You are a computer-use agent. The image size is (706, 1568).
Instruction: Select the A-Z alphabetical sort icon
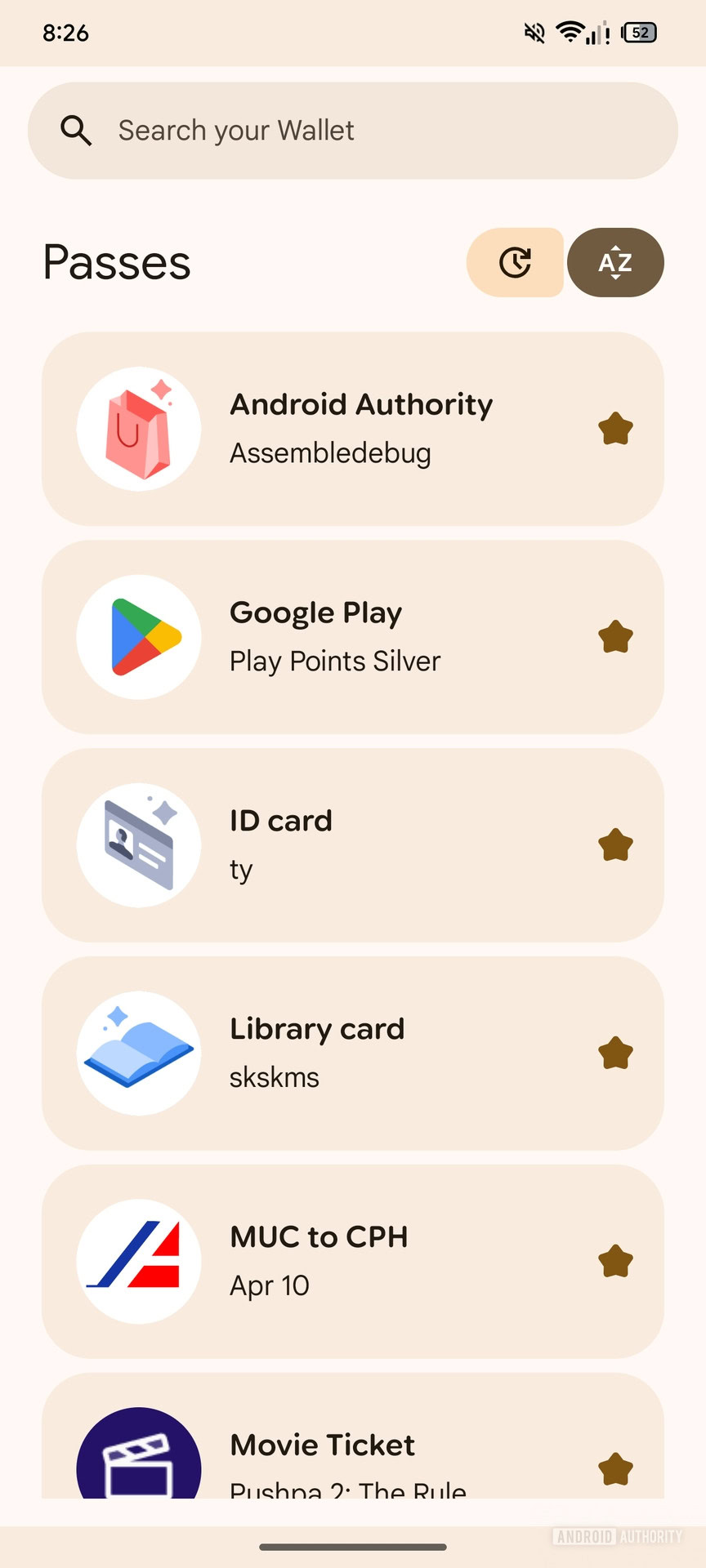(615, 262)
